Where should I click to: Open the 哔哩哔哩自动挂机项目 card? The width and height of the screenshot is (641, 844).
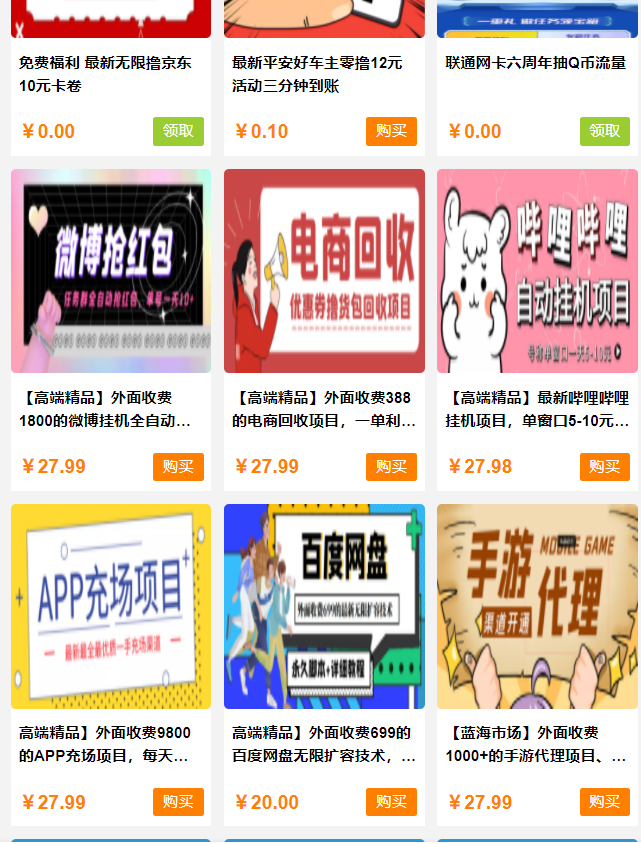point(537,271)
